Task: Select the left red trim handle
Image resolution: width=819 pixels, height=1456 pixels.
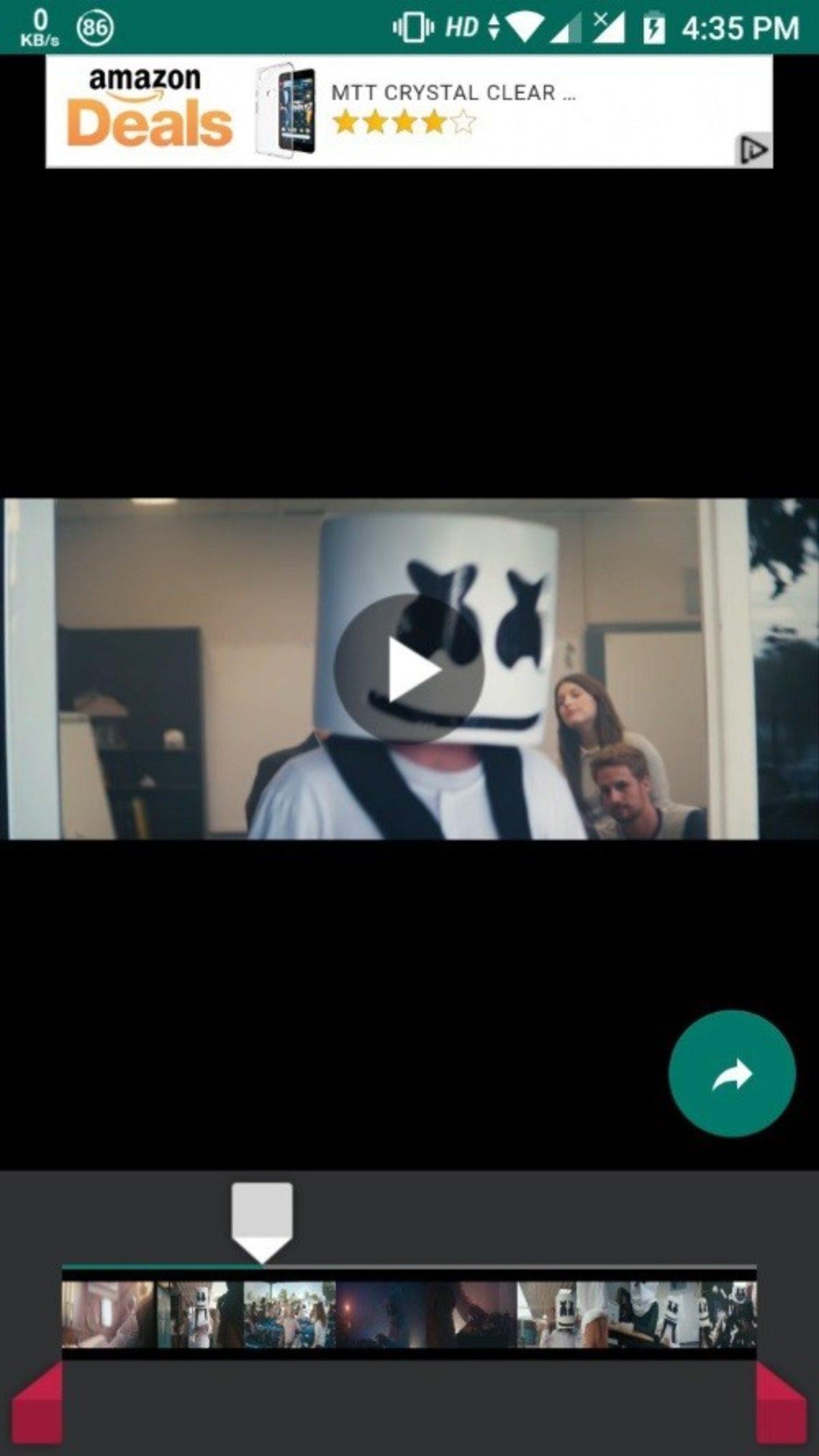Action: [x=38, y=1406]
